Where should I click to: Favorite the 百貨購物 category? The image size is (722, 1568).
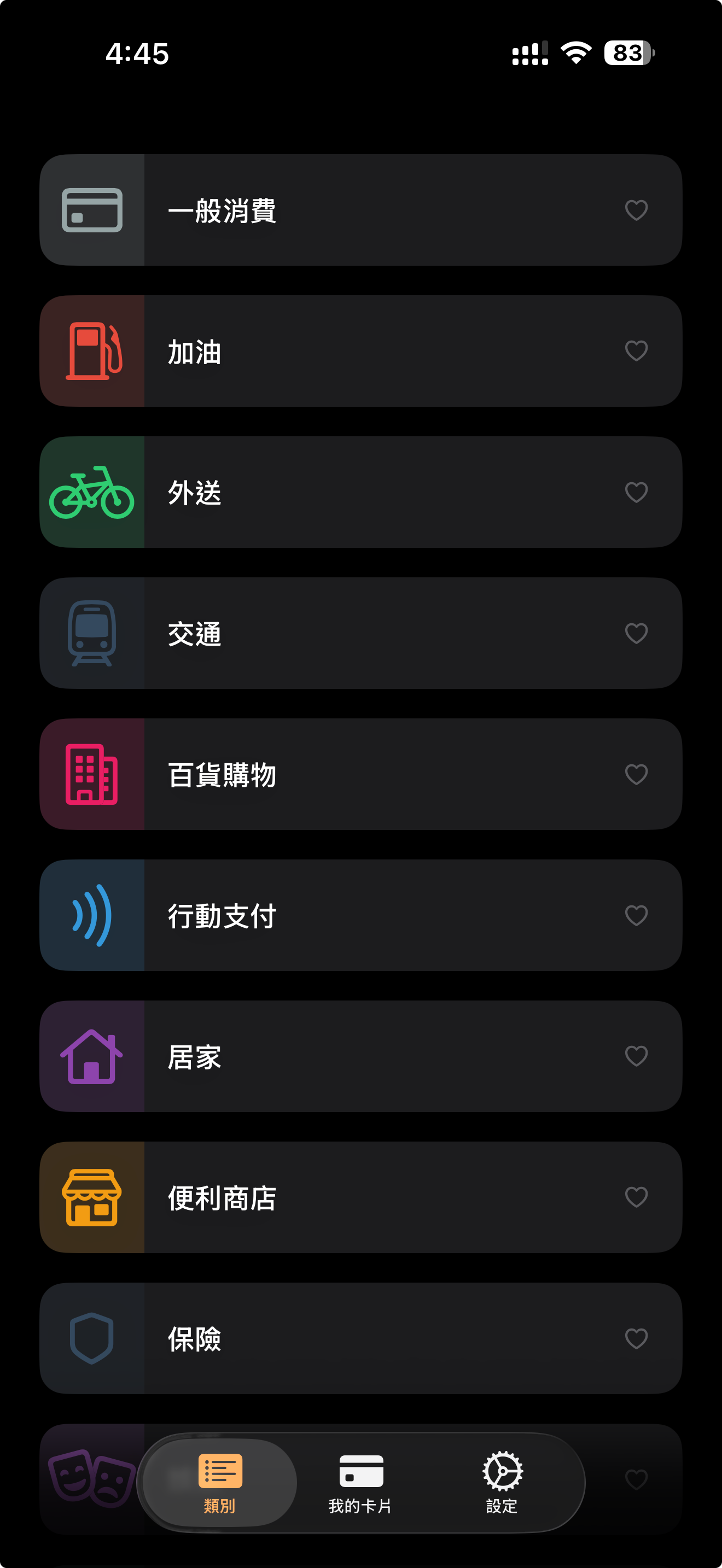coord(636,774)
